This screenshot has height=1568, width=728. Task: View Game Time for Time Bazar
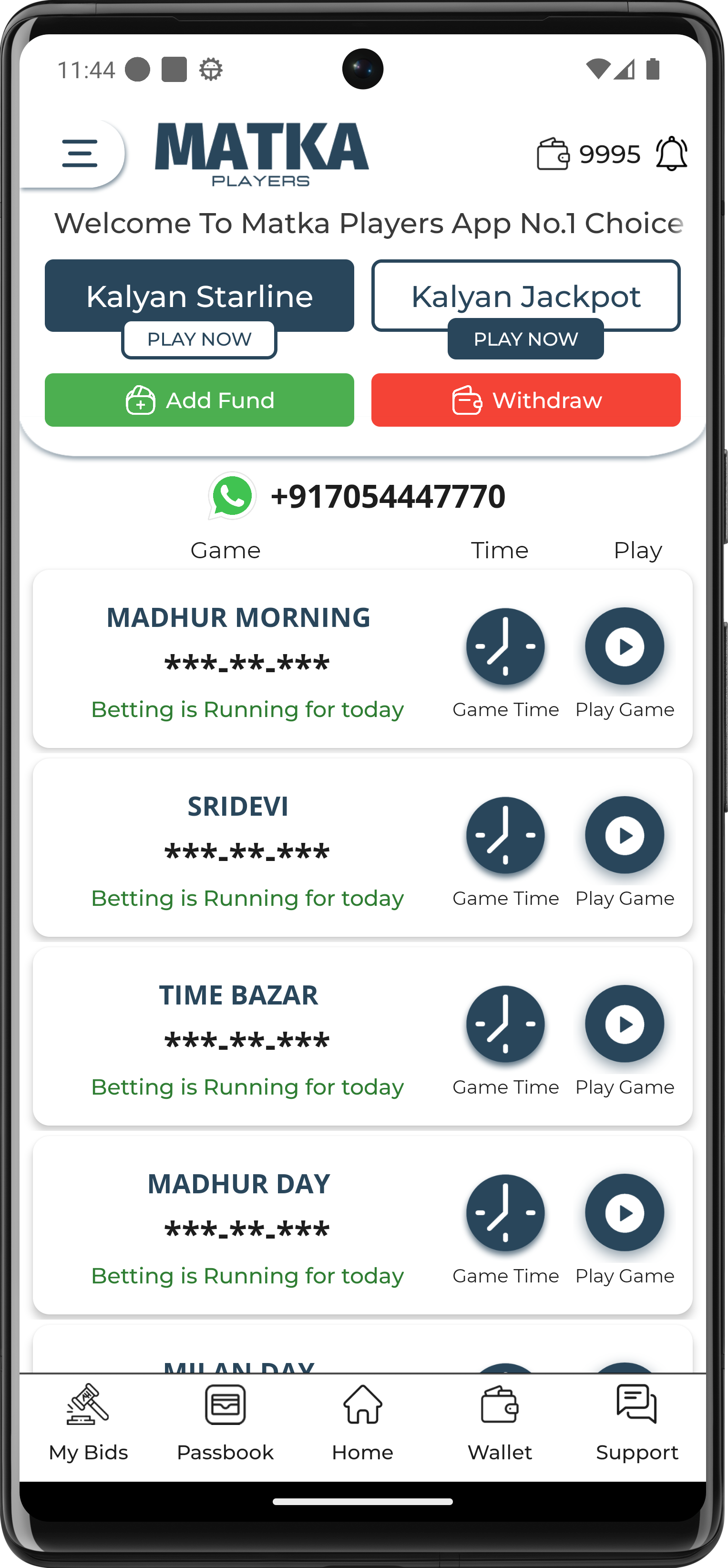(x=505, y=1024)
